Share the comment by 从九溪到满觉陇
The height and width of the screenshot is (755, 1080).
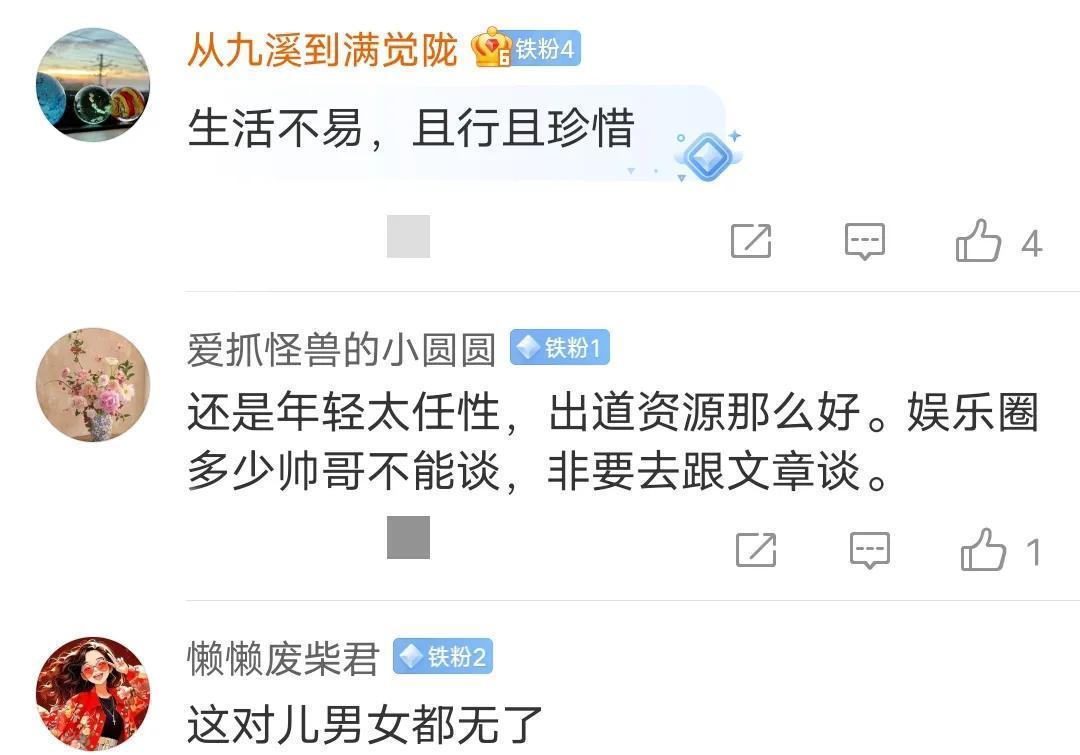coord(751,242)
